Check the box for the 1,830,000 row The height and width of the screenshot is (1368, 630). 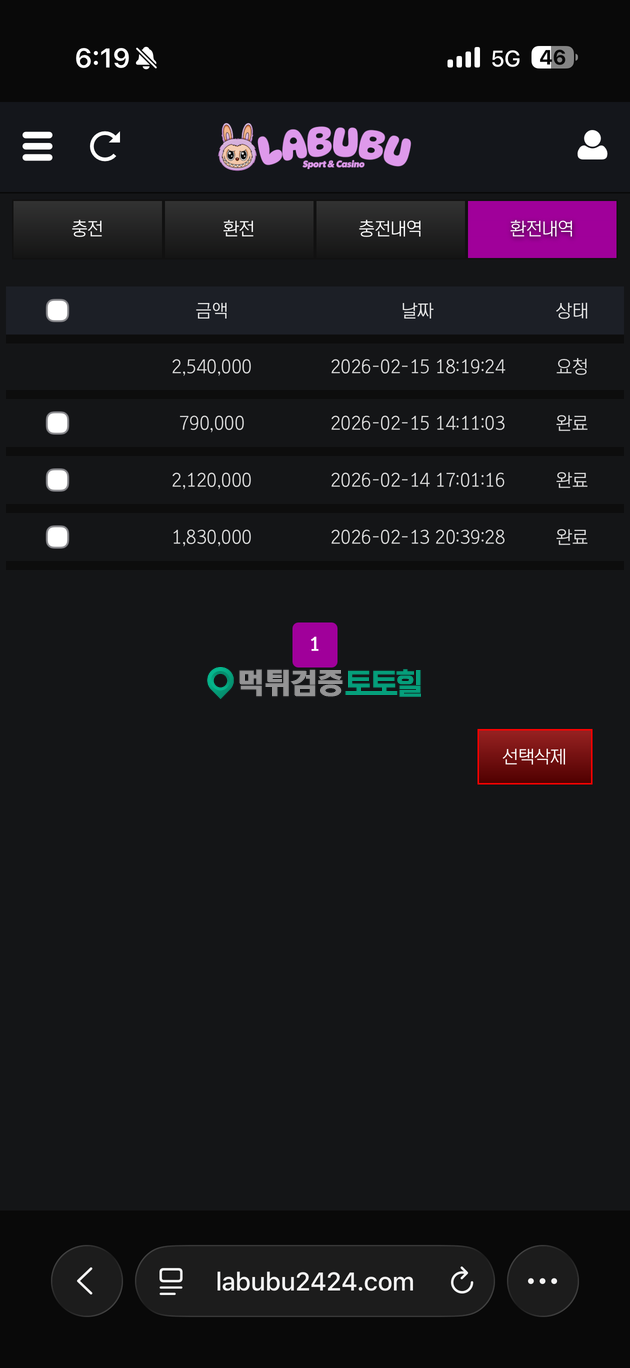click(x=58, y=538)
